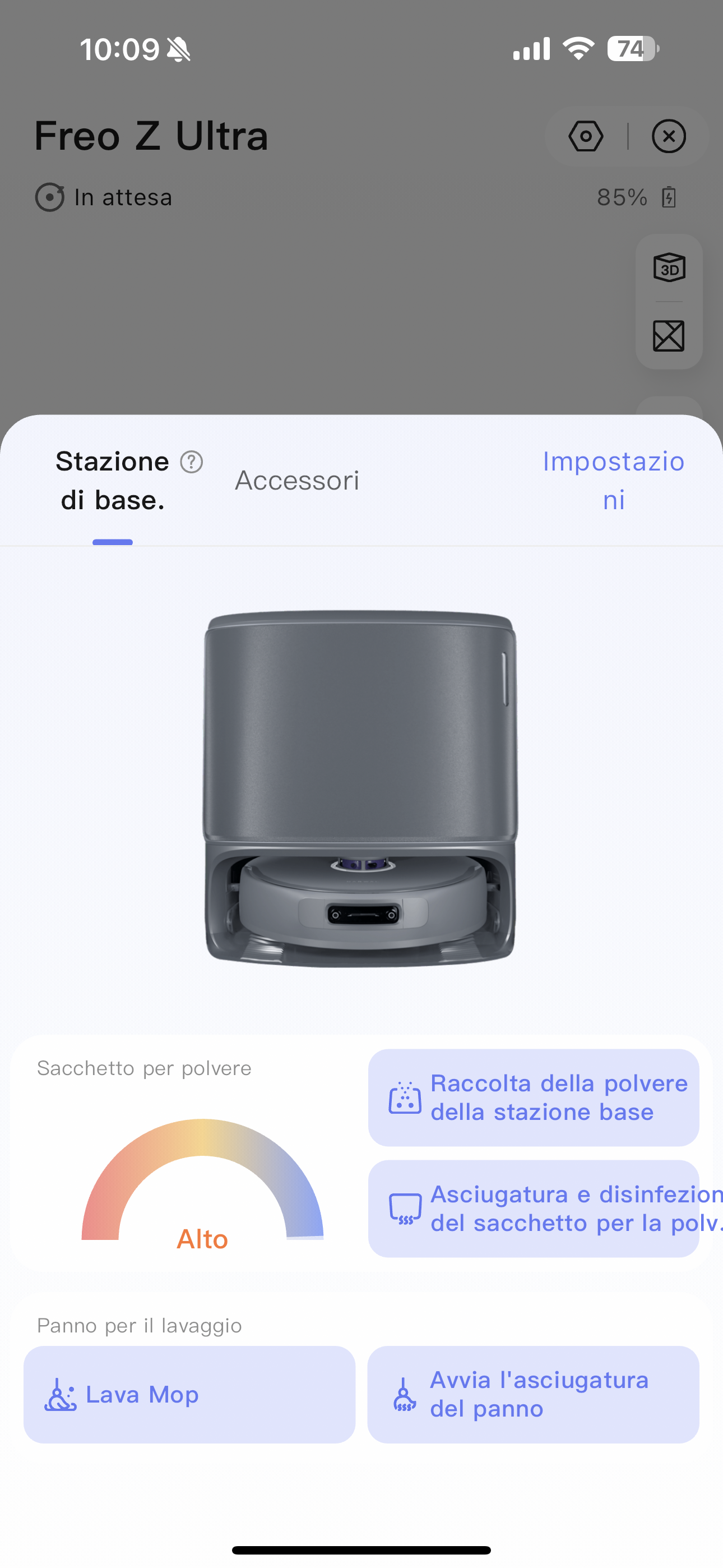Select the Stazione di base tab
The image size is (723, 1568).
point(113,481)
